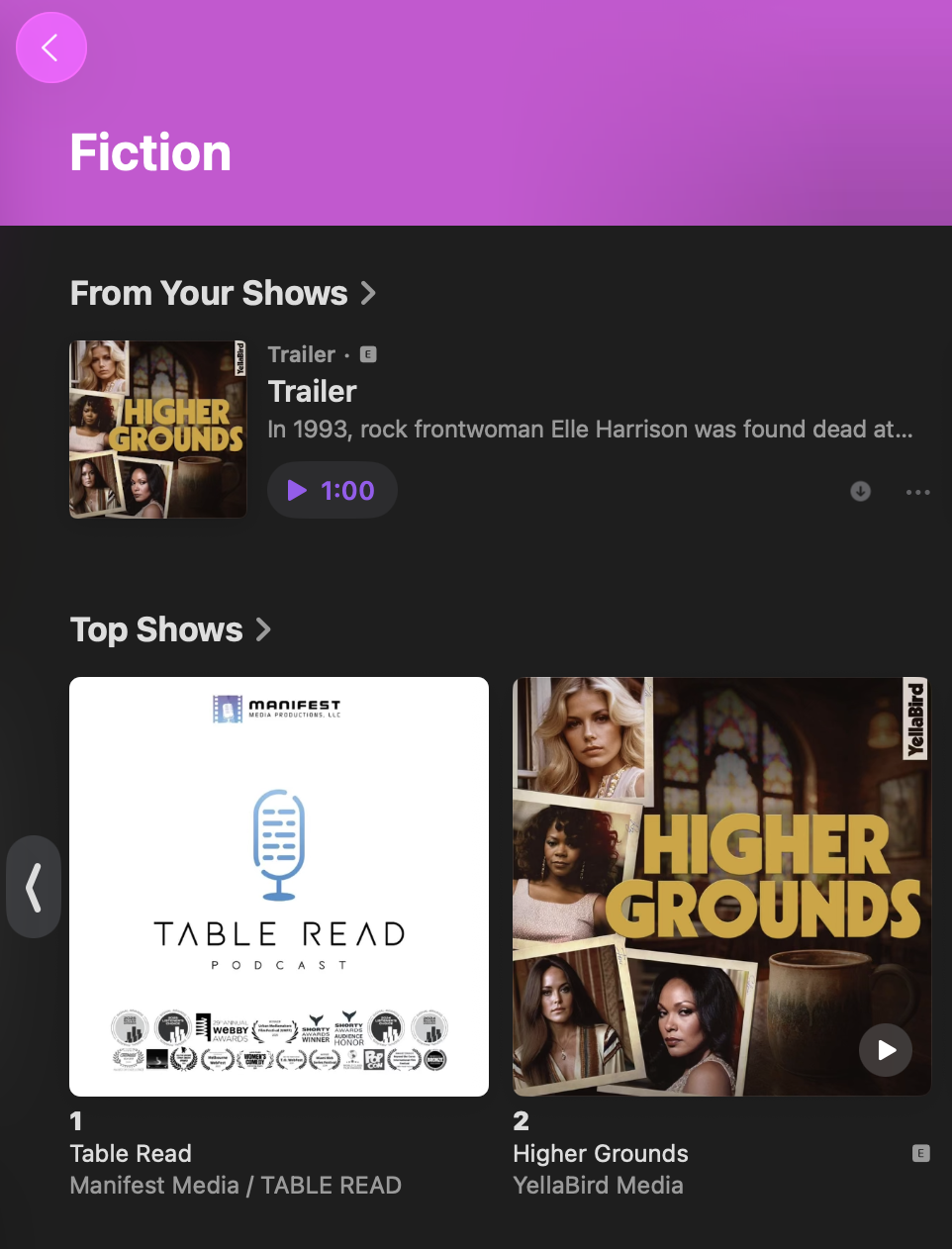This screenshot has height=1249, width=952.
Task: Expand the Top Shows list
Action: pyautogui.click(x=170, y=629)
